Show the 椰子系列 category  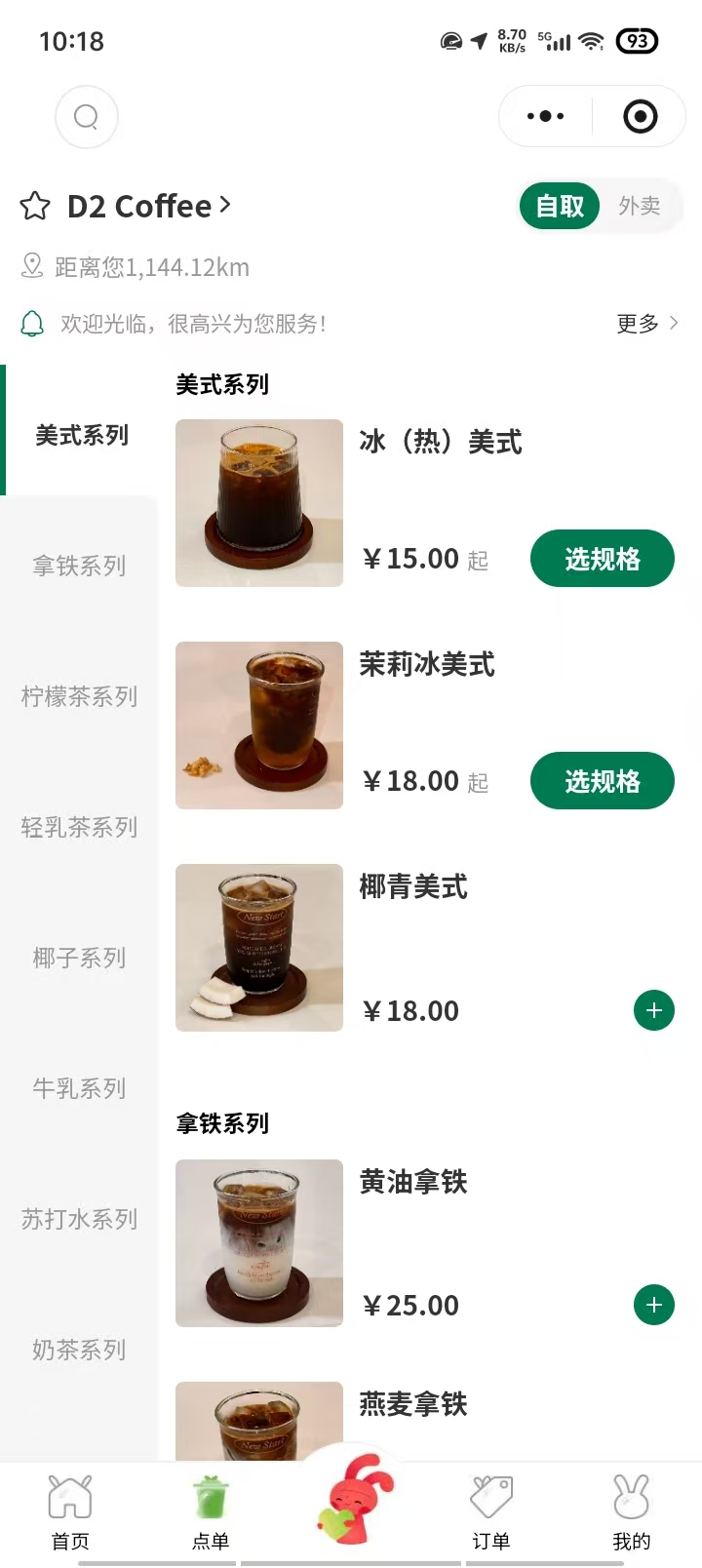point(79,958)
